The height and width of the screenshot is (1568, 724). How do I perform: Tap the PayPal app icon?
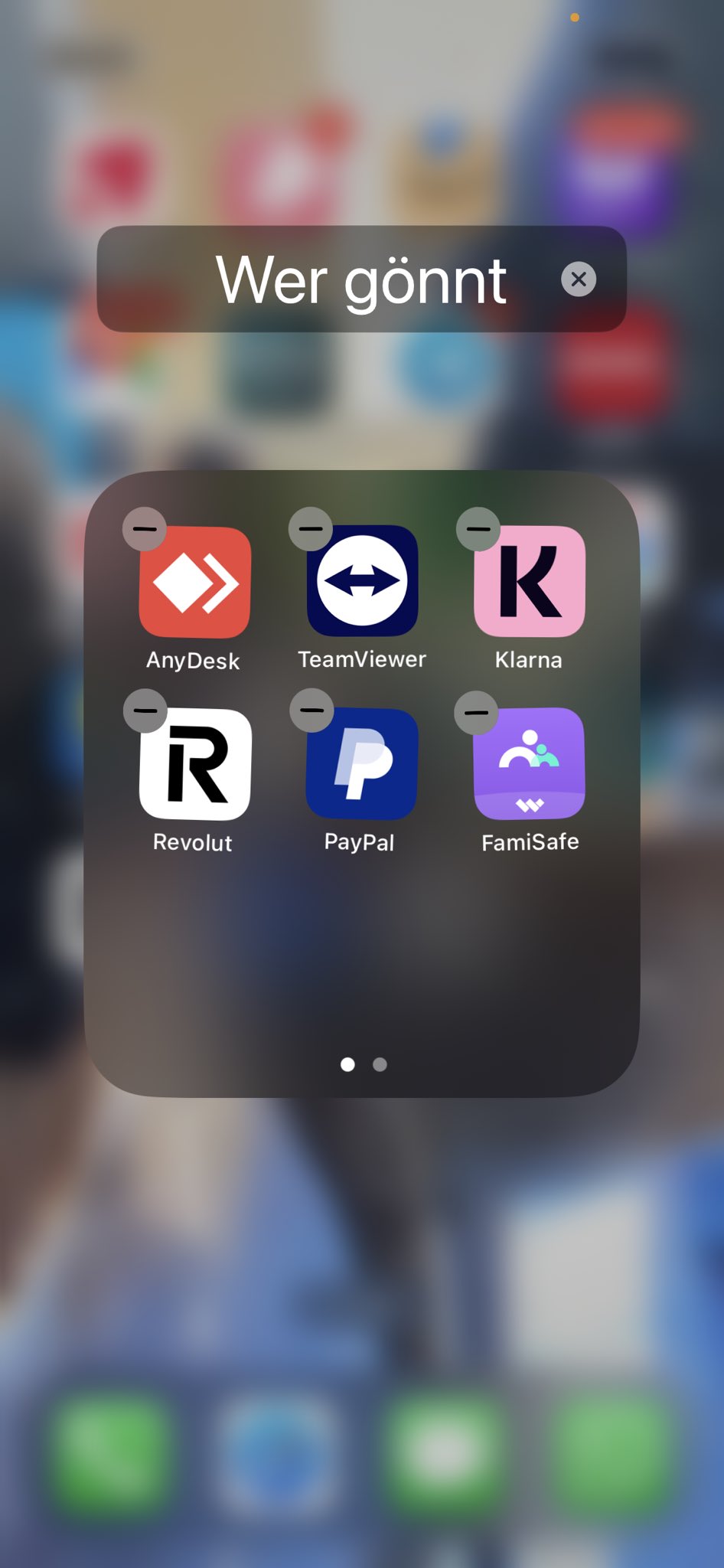click(362, 763)
